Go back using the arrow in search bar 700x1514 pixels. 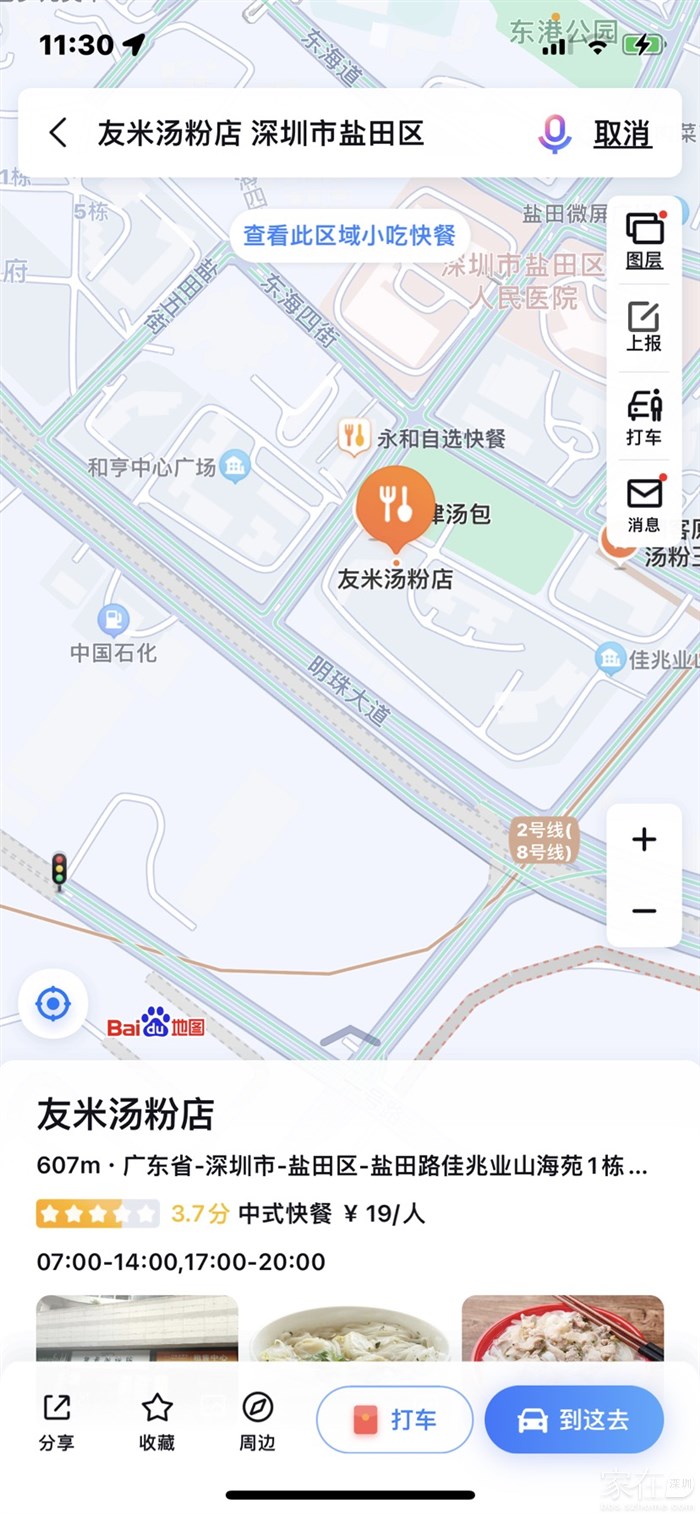[x=59, y=133]
